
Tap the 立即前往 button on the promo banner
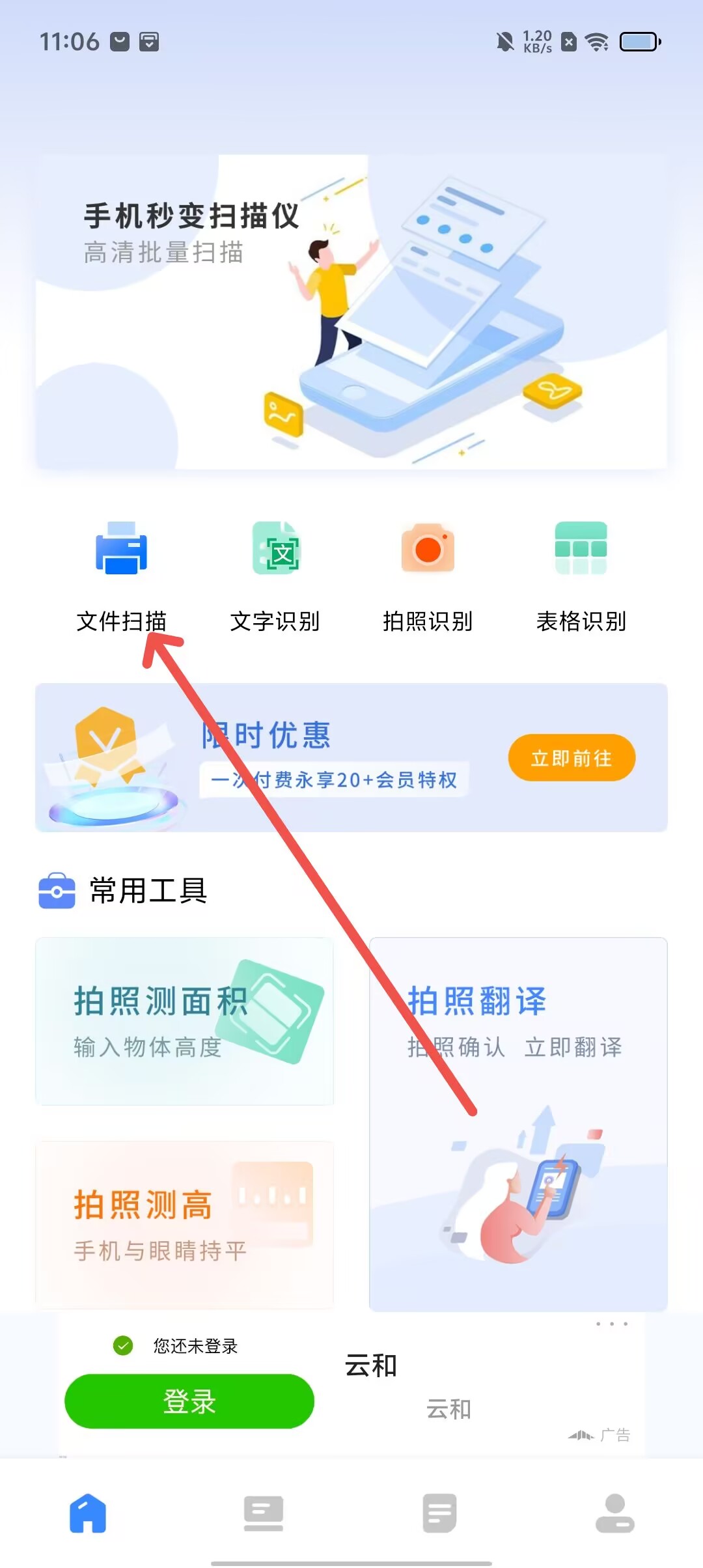572,758
